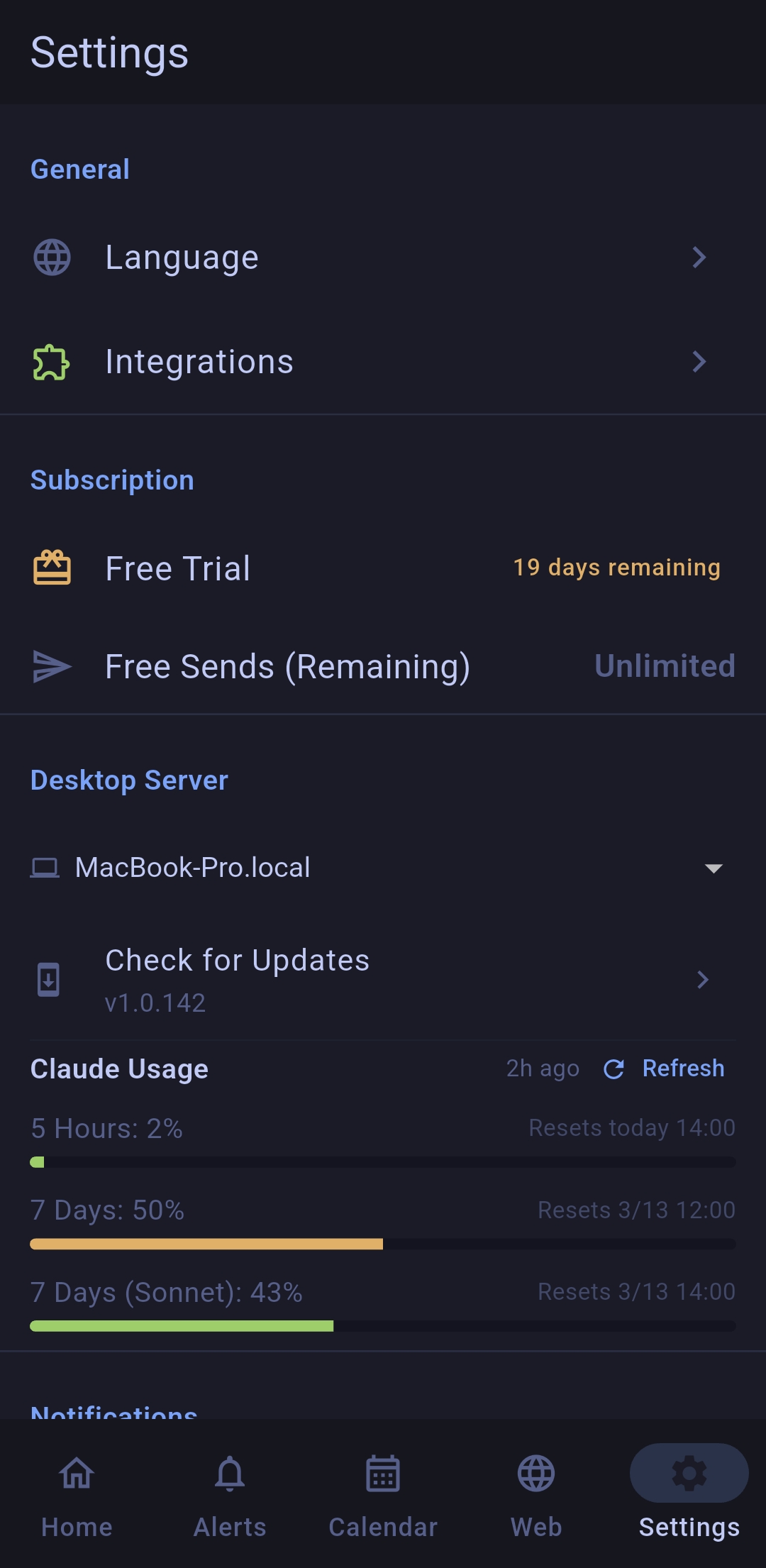Click the Refresh icon for Claude Usage
This screenshot has height=1568, width=766.
(x=614, y=1069)
